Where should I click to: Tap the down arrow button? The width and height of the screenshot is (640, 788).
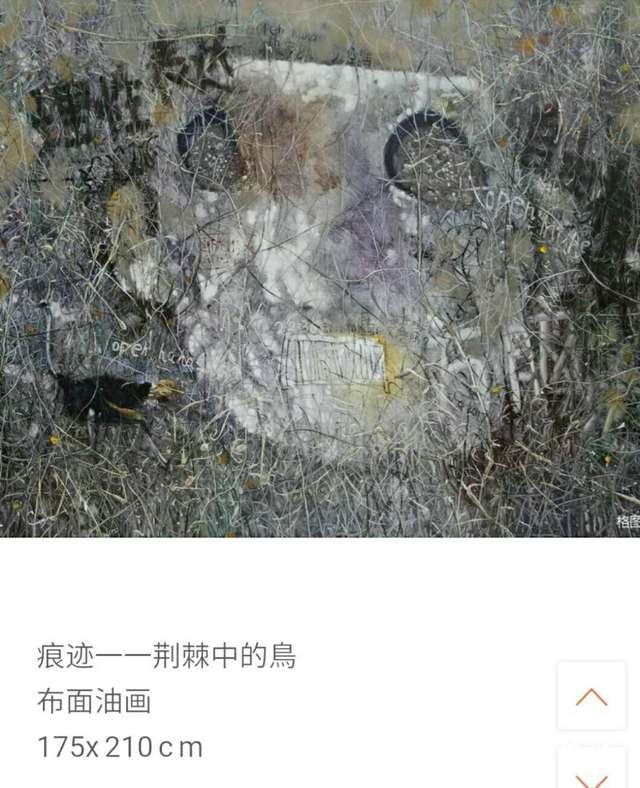click(592, 774)
